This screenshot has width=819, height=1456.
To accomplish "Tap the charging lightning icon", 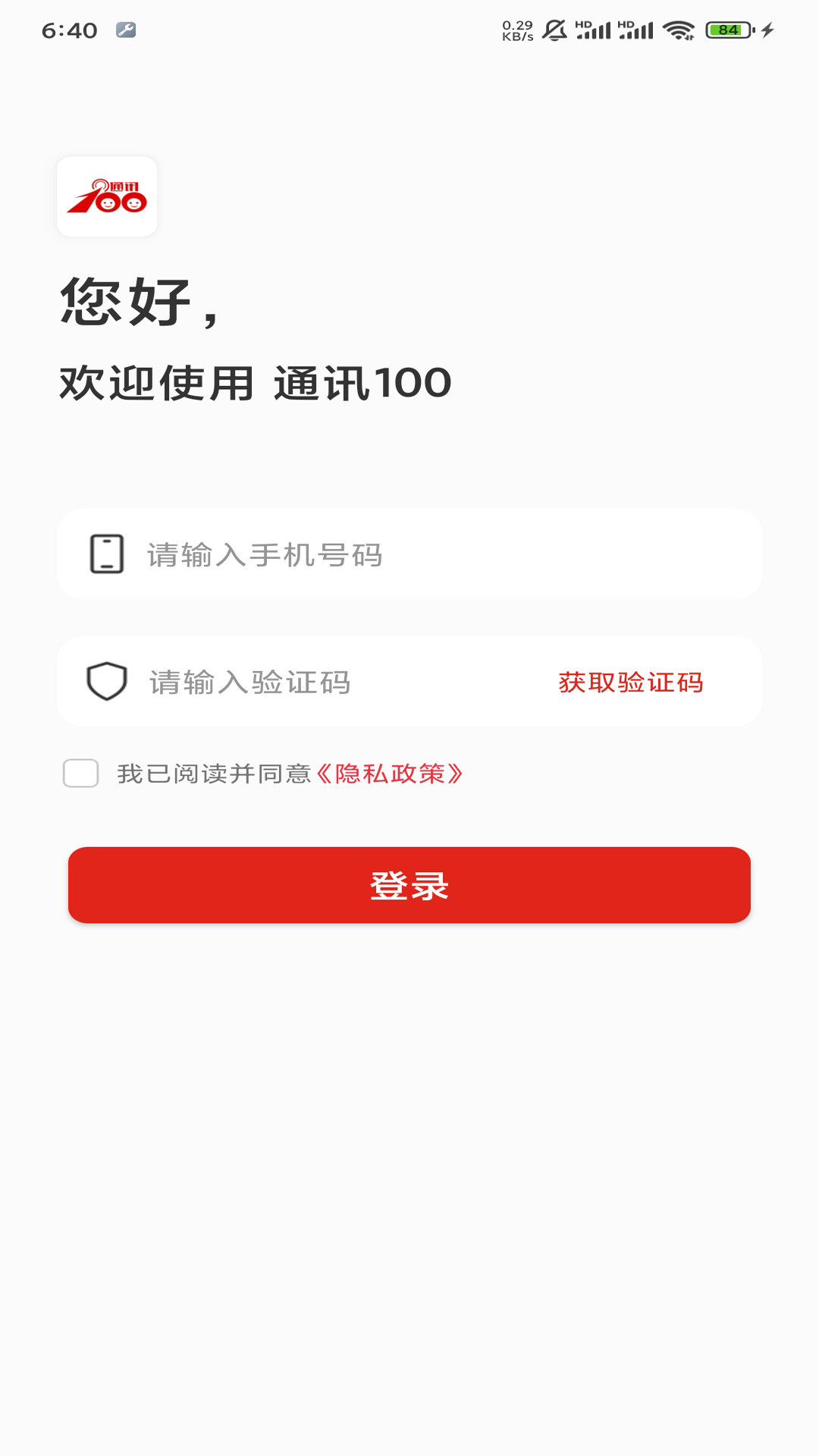I will [767, 29].
